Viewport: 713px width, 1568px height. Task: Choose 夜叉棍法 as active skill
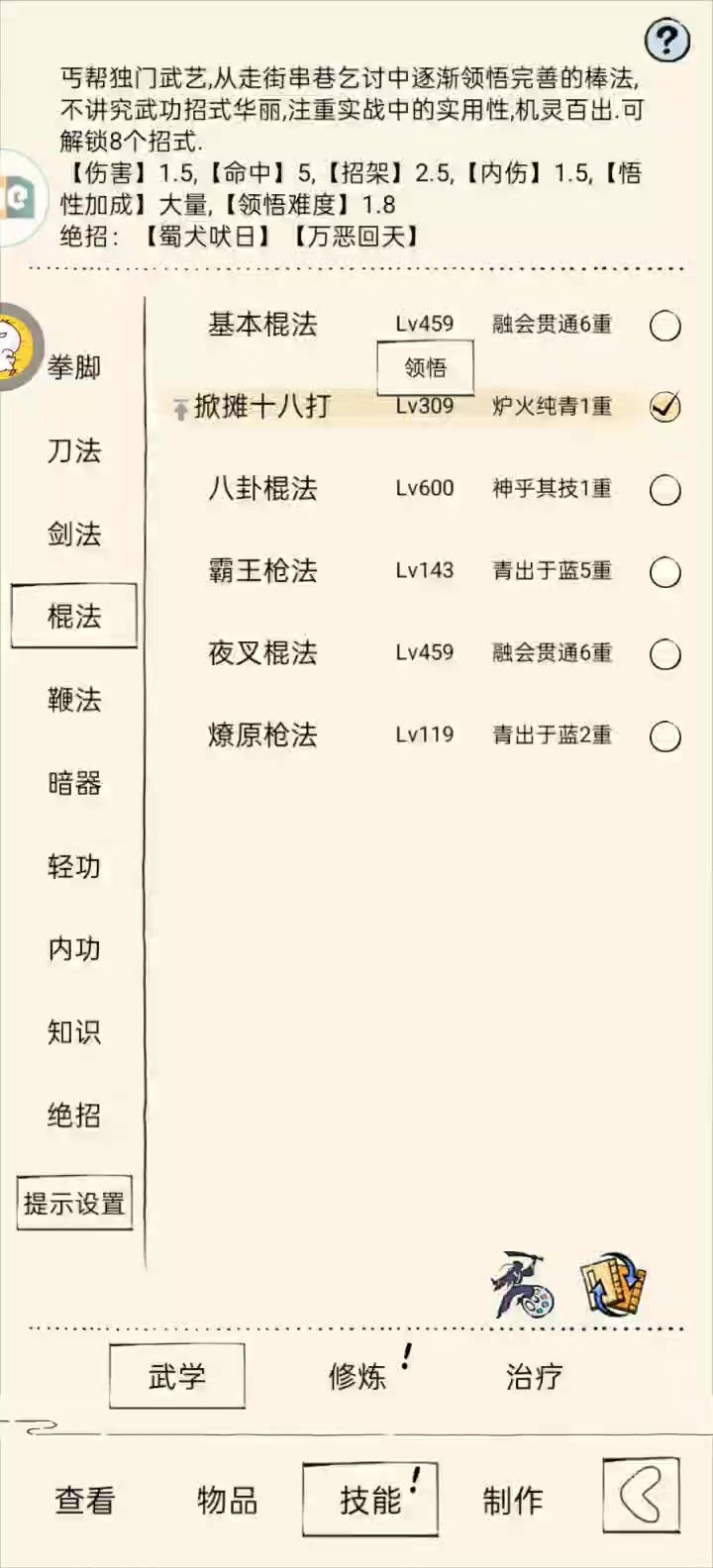(665, 654)
